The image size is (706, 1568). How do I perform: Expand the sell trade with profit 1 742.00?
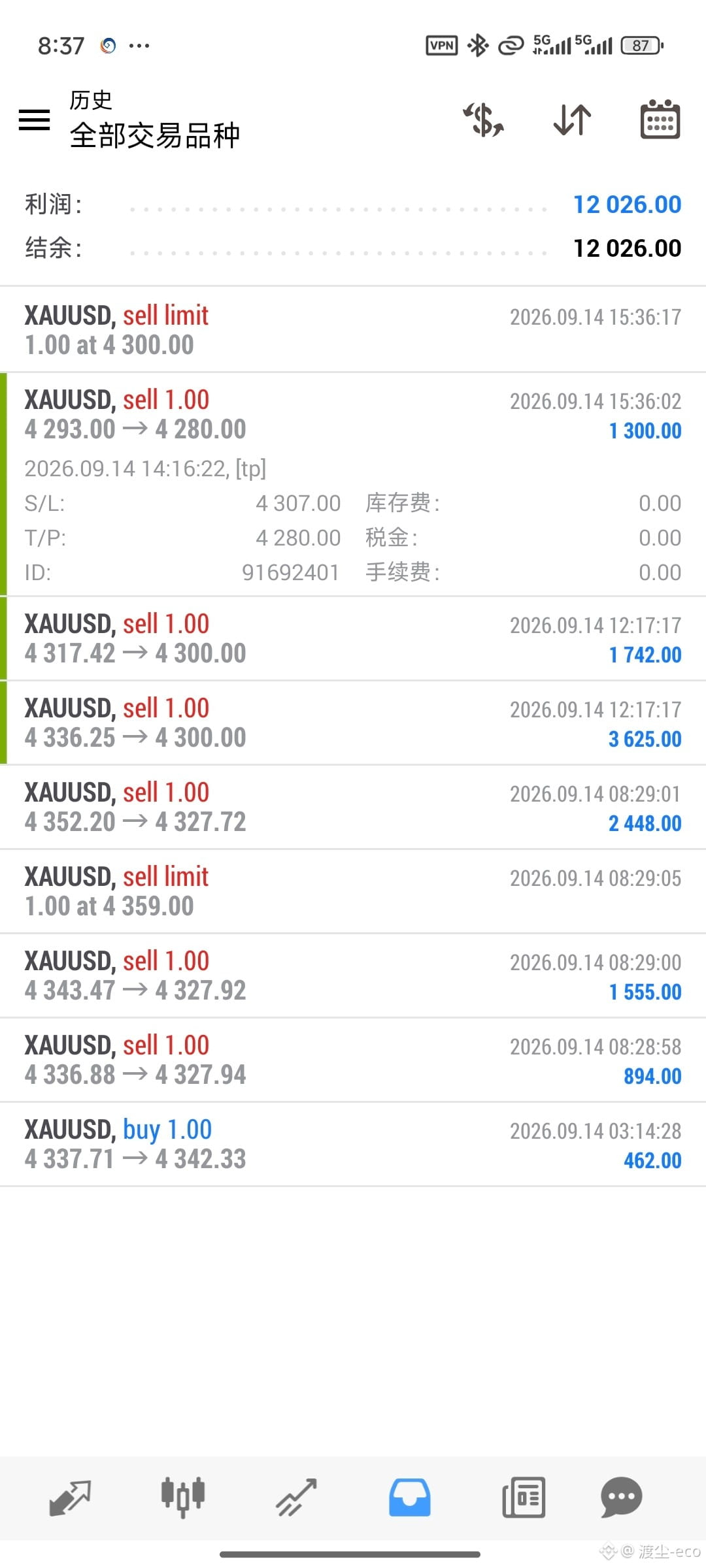tap(353, 638)
